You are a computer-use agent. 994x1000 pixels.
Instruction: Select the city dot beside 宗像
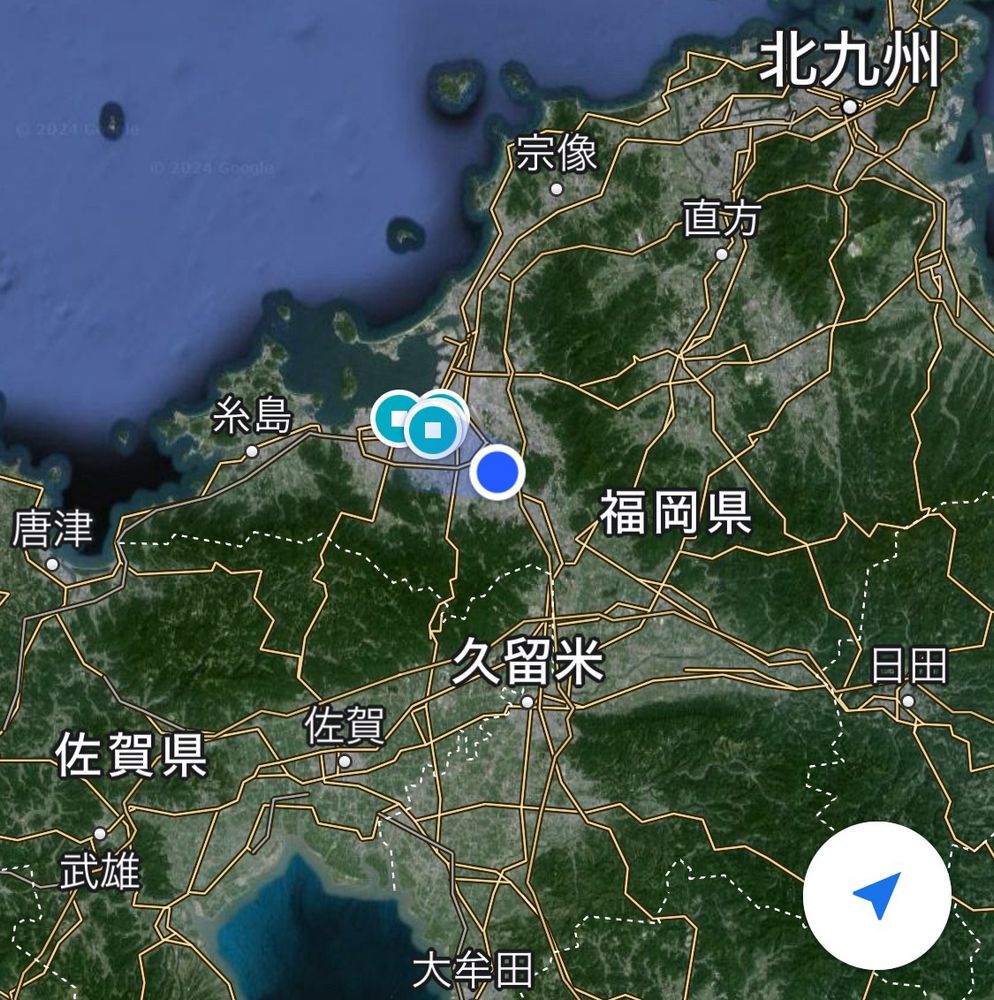coord(557,188)
